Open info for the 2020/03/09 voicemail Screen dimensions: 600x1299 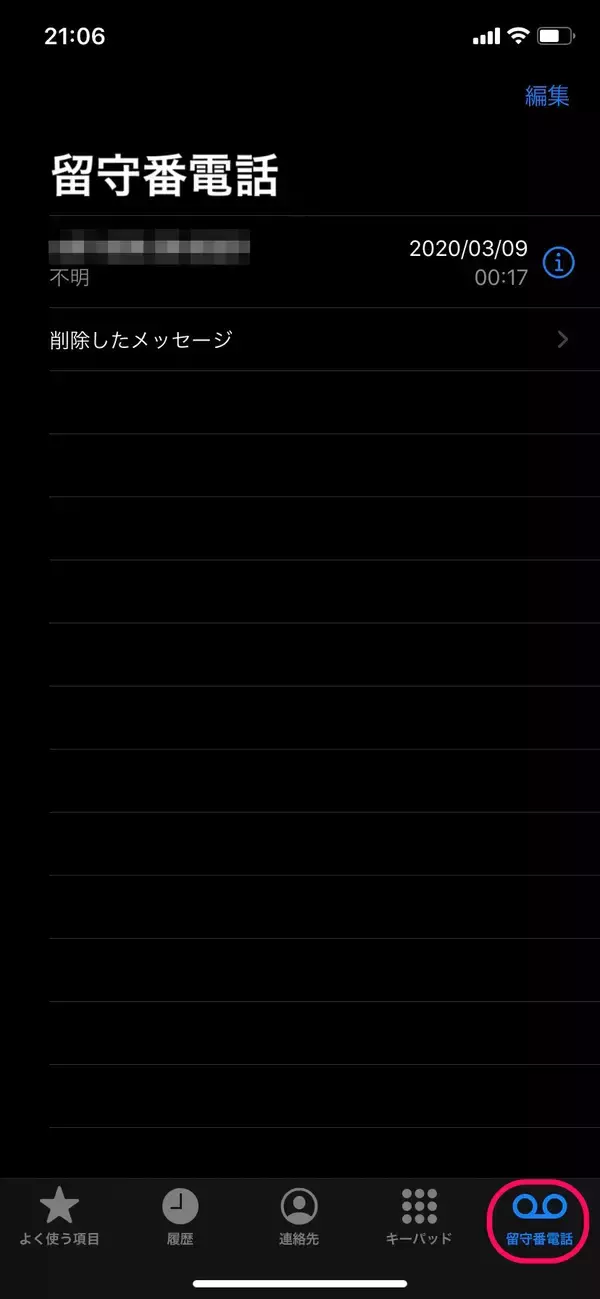[x=558, y=263]
